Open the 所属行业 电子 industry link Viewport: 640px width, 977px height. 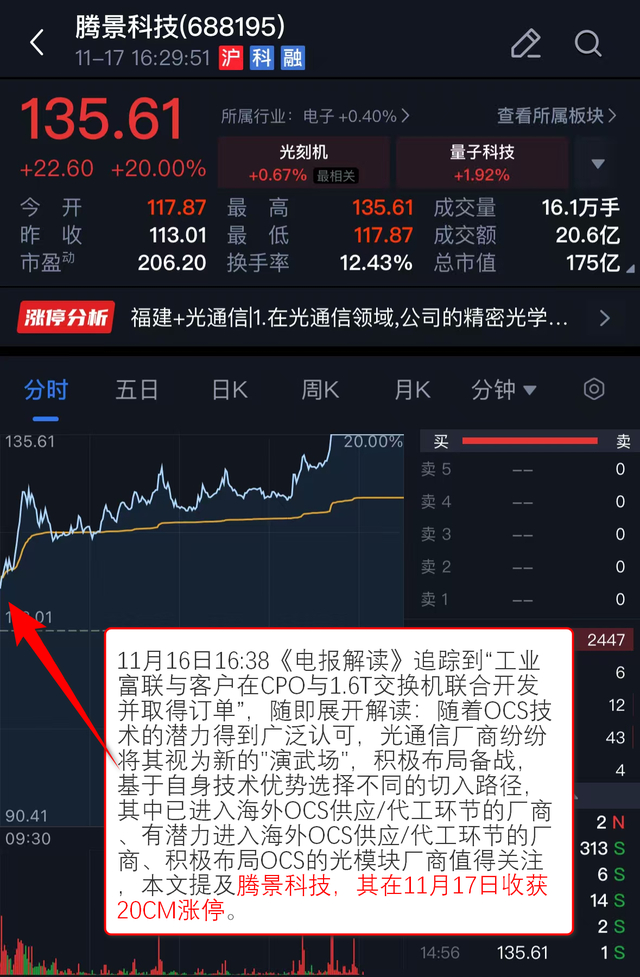click(x=316, y=116)
